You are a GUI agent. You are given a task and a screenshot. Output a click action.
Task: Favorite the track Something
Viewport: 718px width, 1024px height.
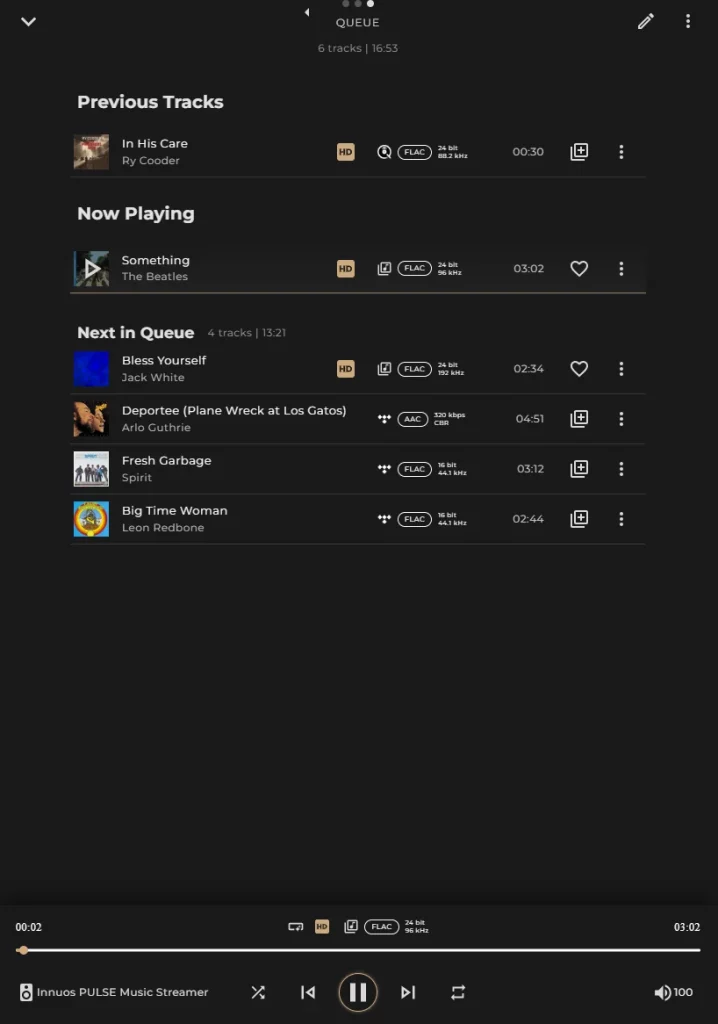579,268
